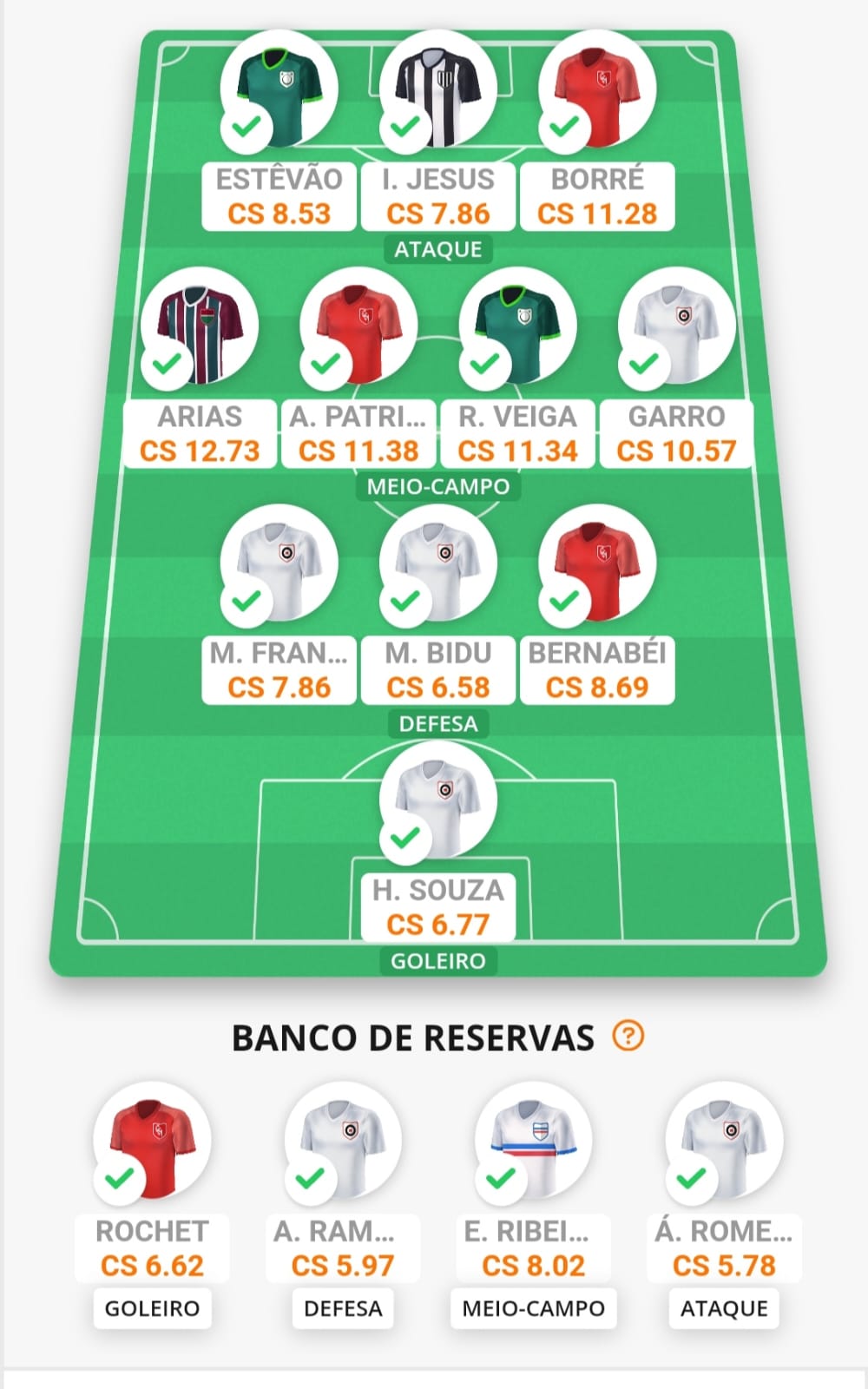Open help icon beside Banco de Reservas
This screenshot has height=1389, width=868.
click(628, 1036)
